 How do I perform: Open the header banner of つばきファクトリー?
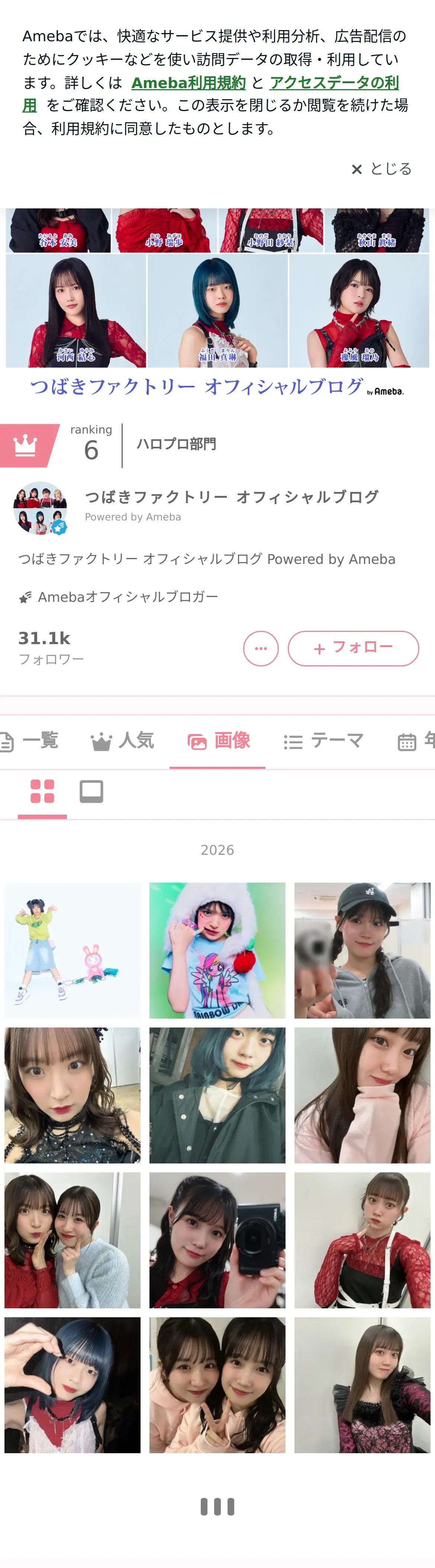point(217,304)
